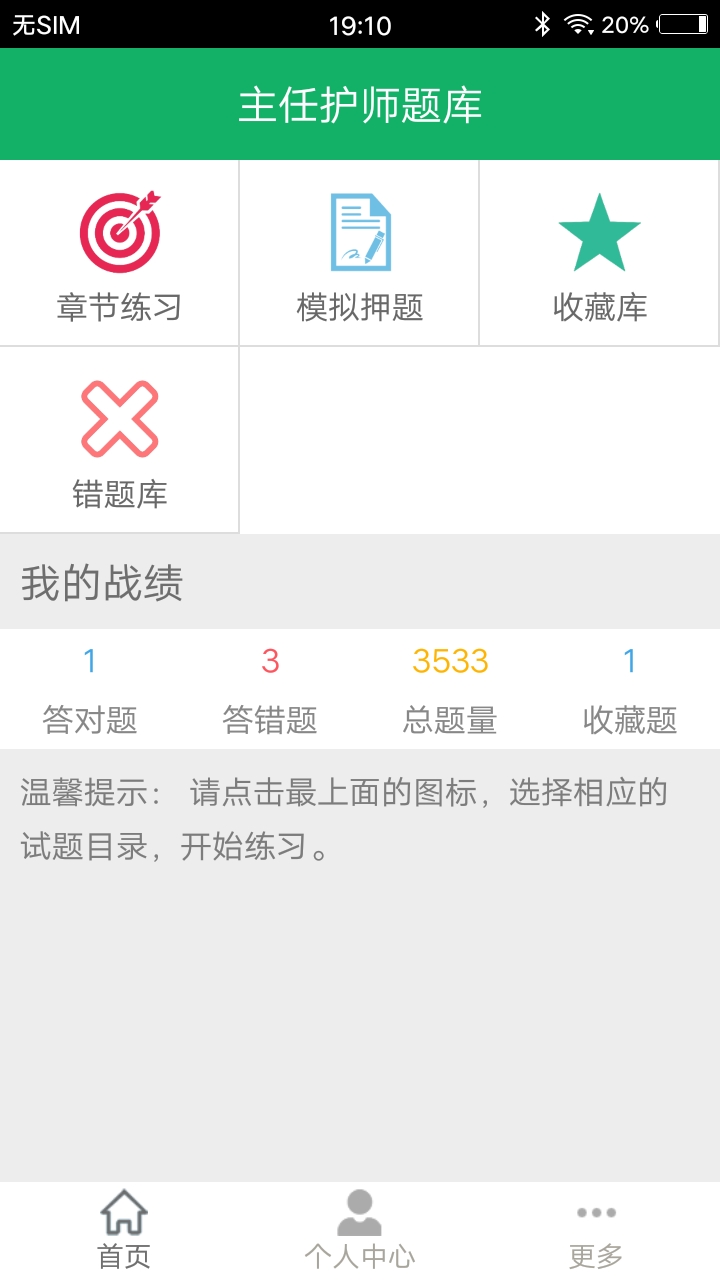Viewport: 720px width, 1280px height.
Task: Click the 总题量 count 3533
Action: pos(448,660)
